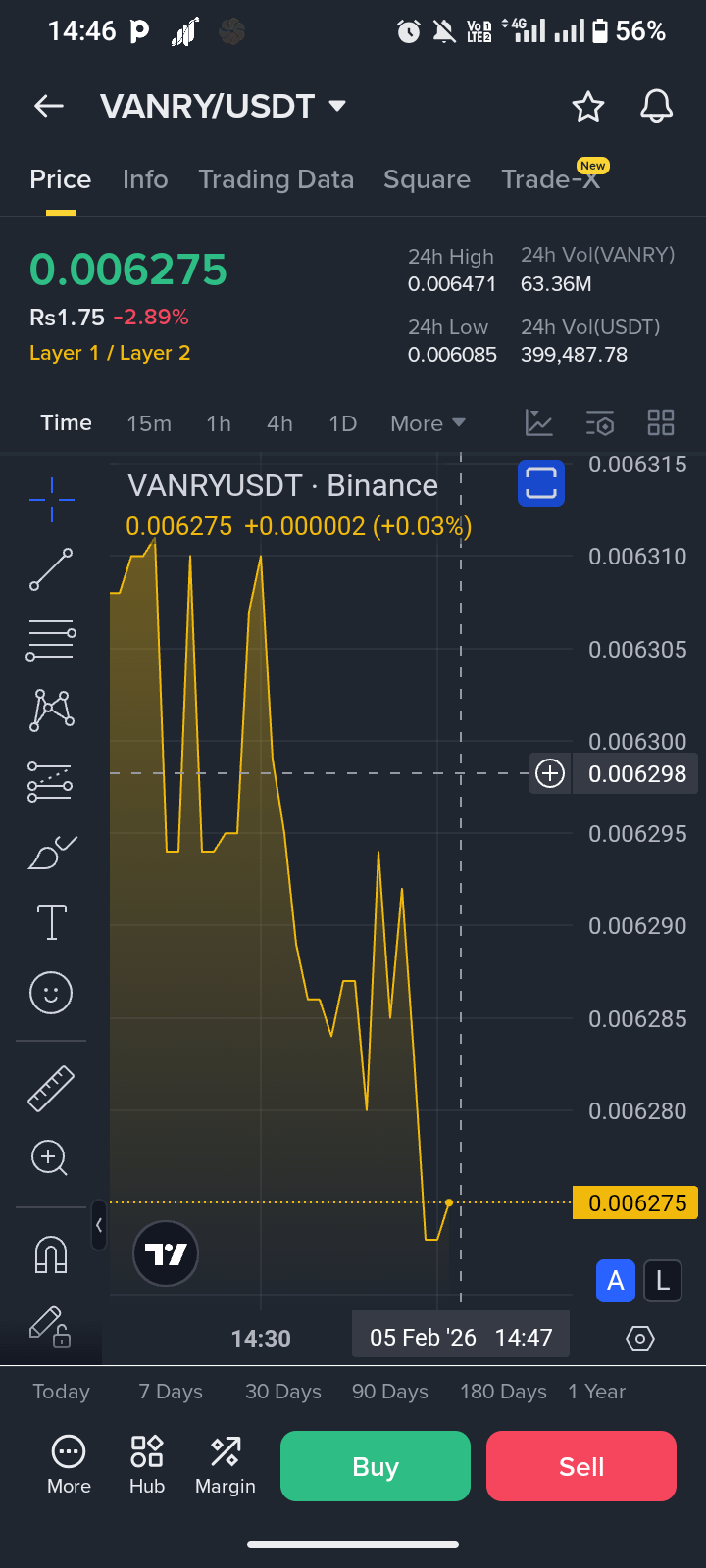Viewport: 706px width, 1568px height.
Task: Select the 4h chart interval
Action: [279, 423]
